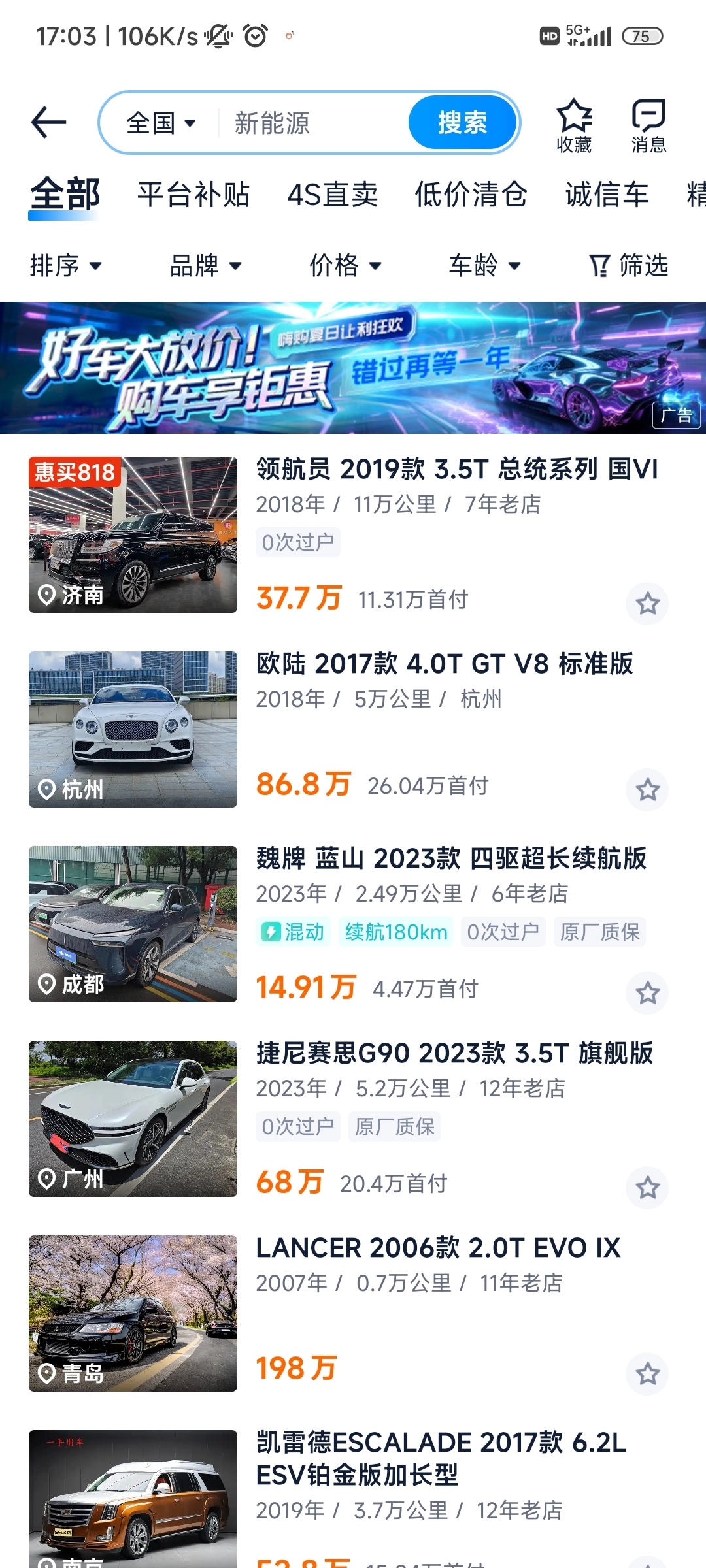Switch to the 4S直卖 tab
Viewport: 706px width, 1568px height.
click(333, 195)
